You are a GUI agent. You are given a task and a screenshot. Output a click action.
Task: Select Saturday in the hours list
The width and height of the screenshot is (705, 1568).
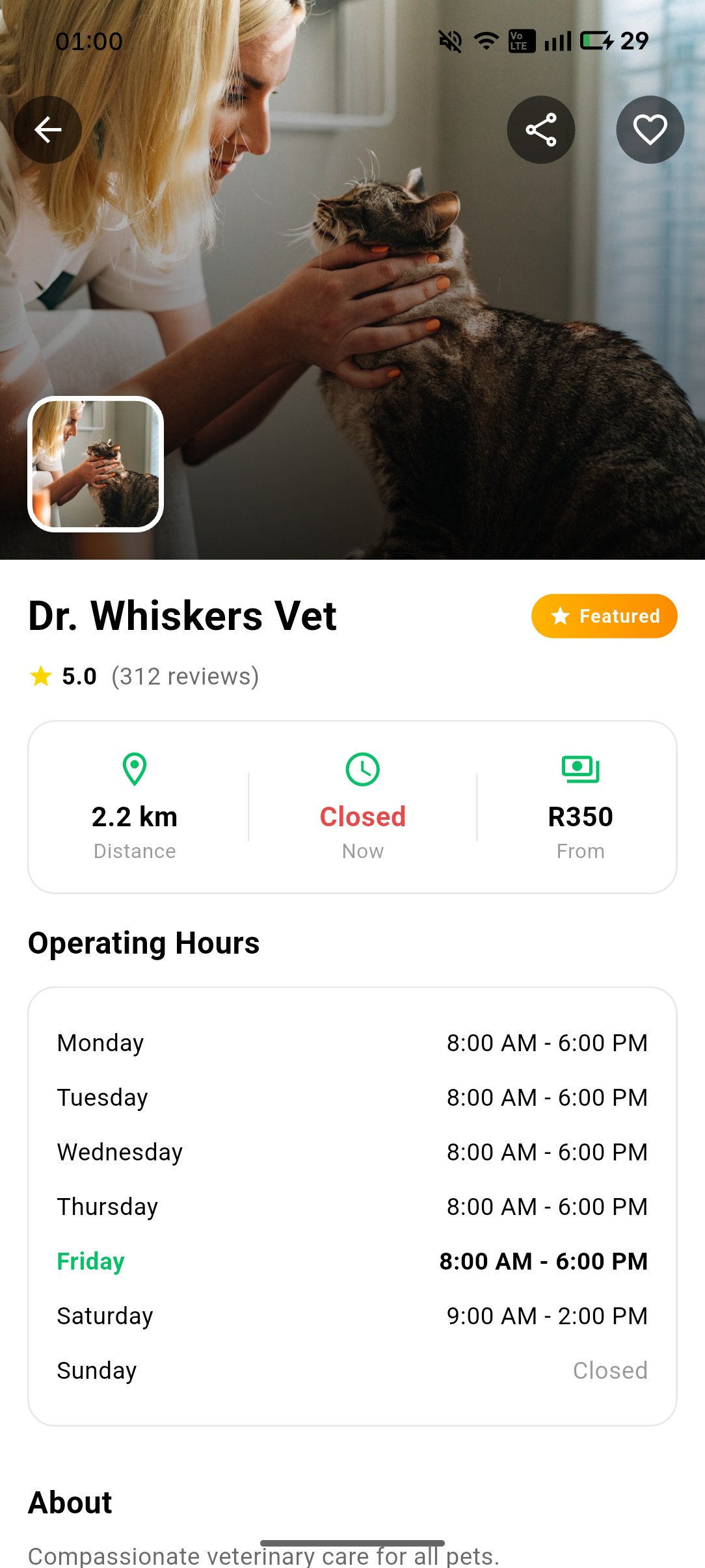[x=352, y=1315]
